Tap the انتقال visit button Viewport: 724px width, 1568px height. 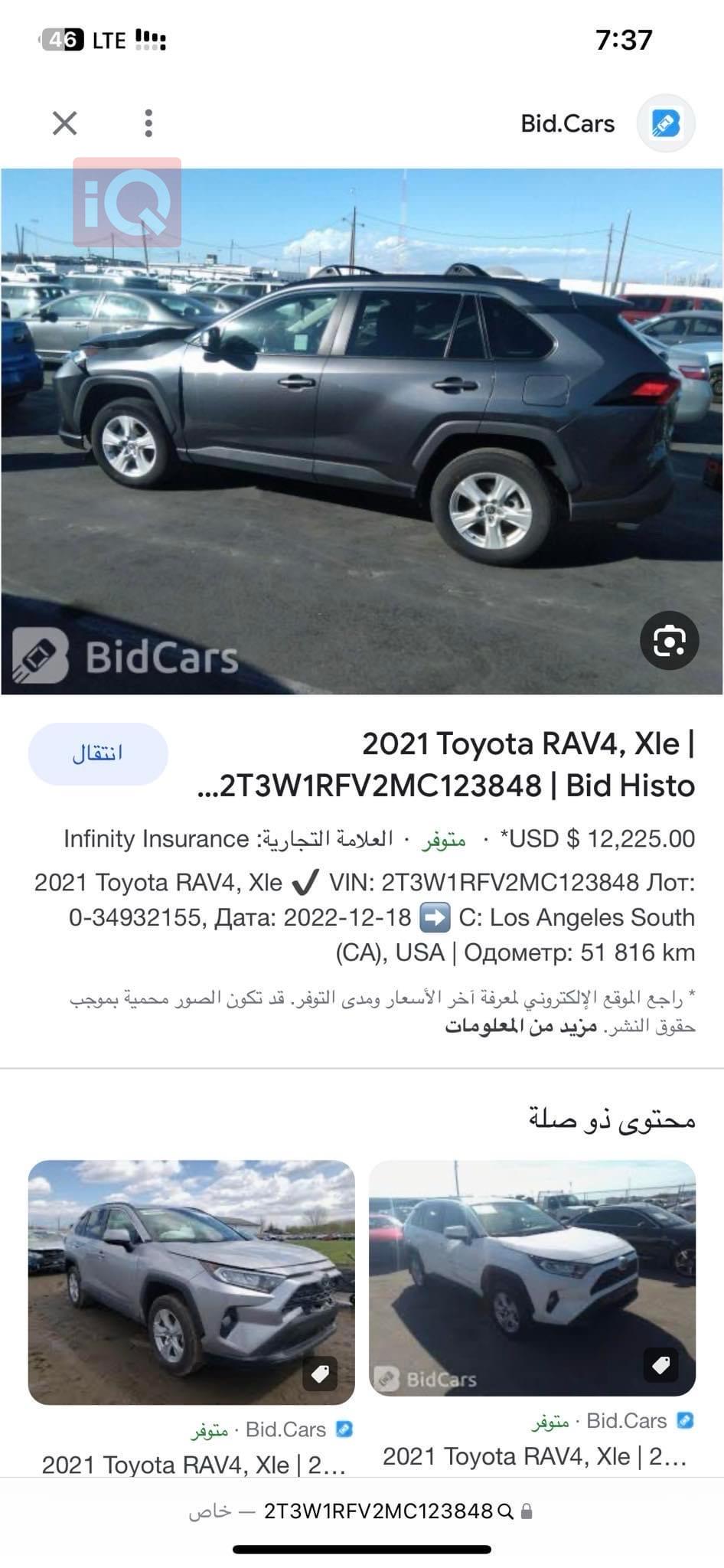(x=98, y=753)
